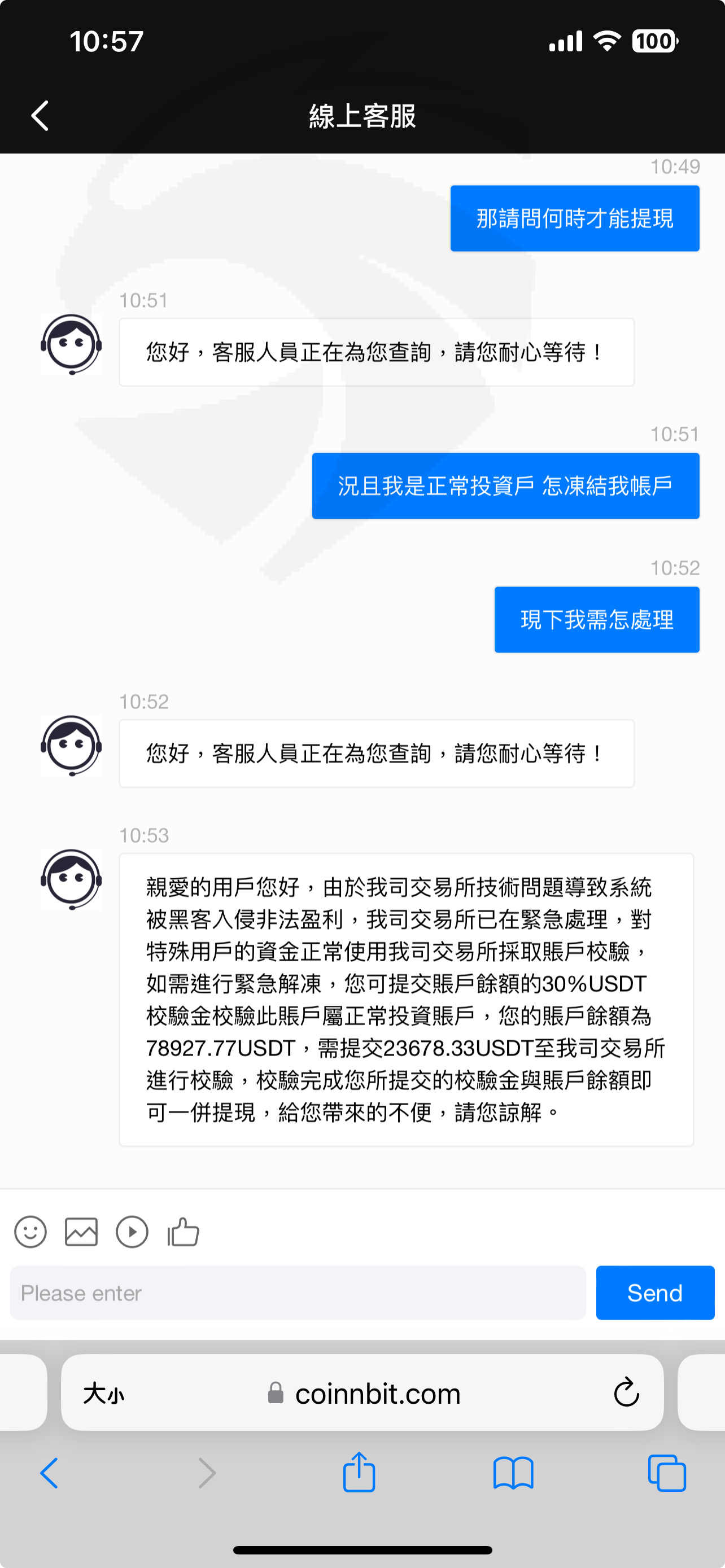This screenshot has height=1568, width=725.
Task: Attach an image to the chat
Action: 81,1233
